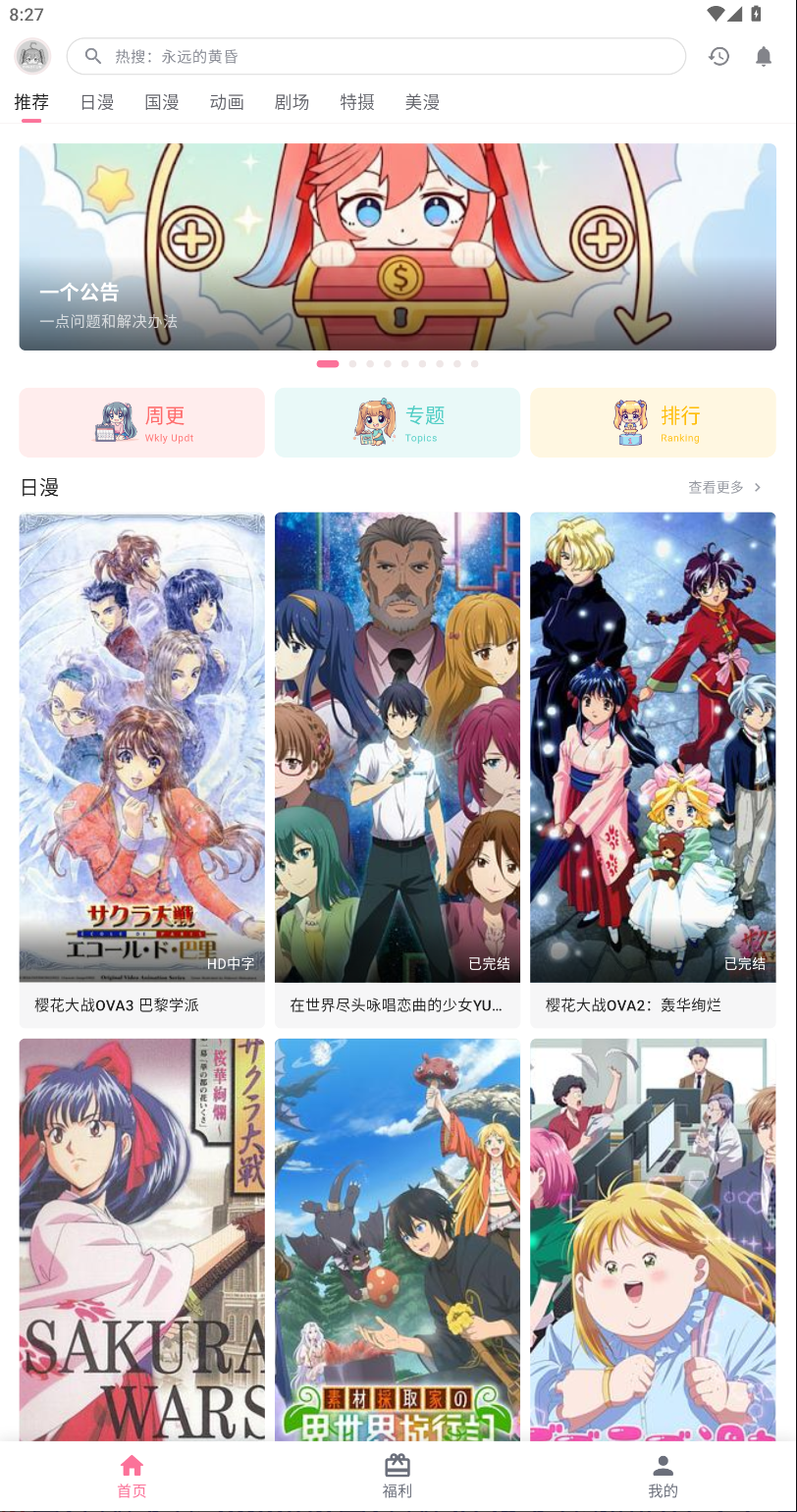Screen dimensions: 797x1512
Task: Open the 我的 profile via the person icon
Action: [664, 1465]
